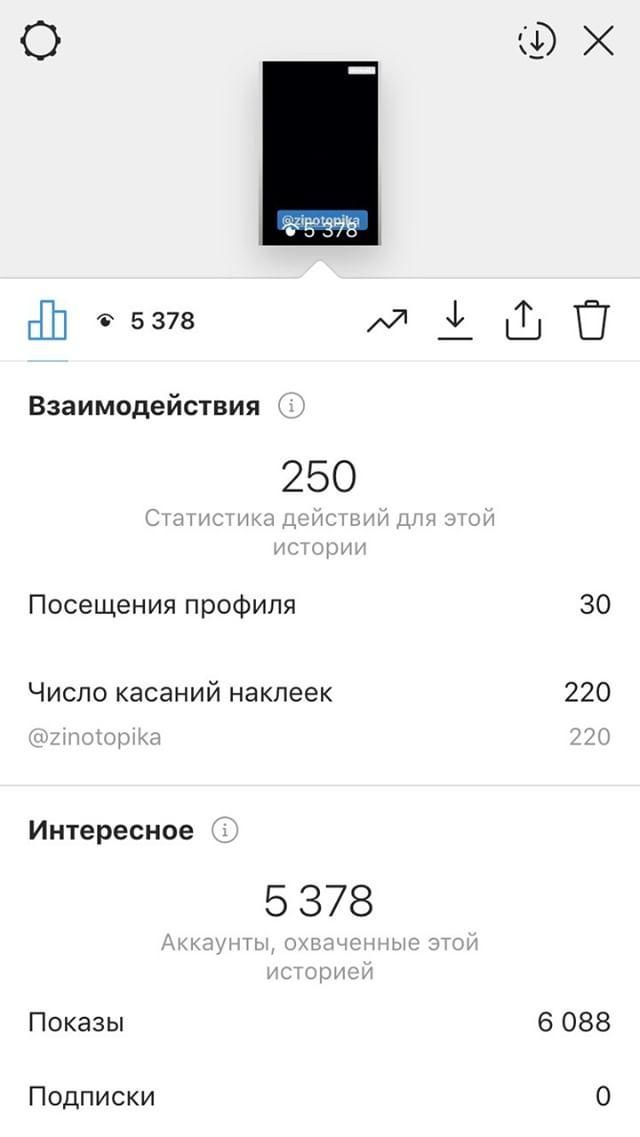Image resolution: width=640 pixels, height=1137 pixels.
Task: Select the bar chart statistics tab
Action: pos(47,321)
